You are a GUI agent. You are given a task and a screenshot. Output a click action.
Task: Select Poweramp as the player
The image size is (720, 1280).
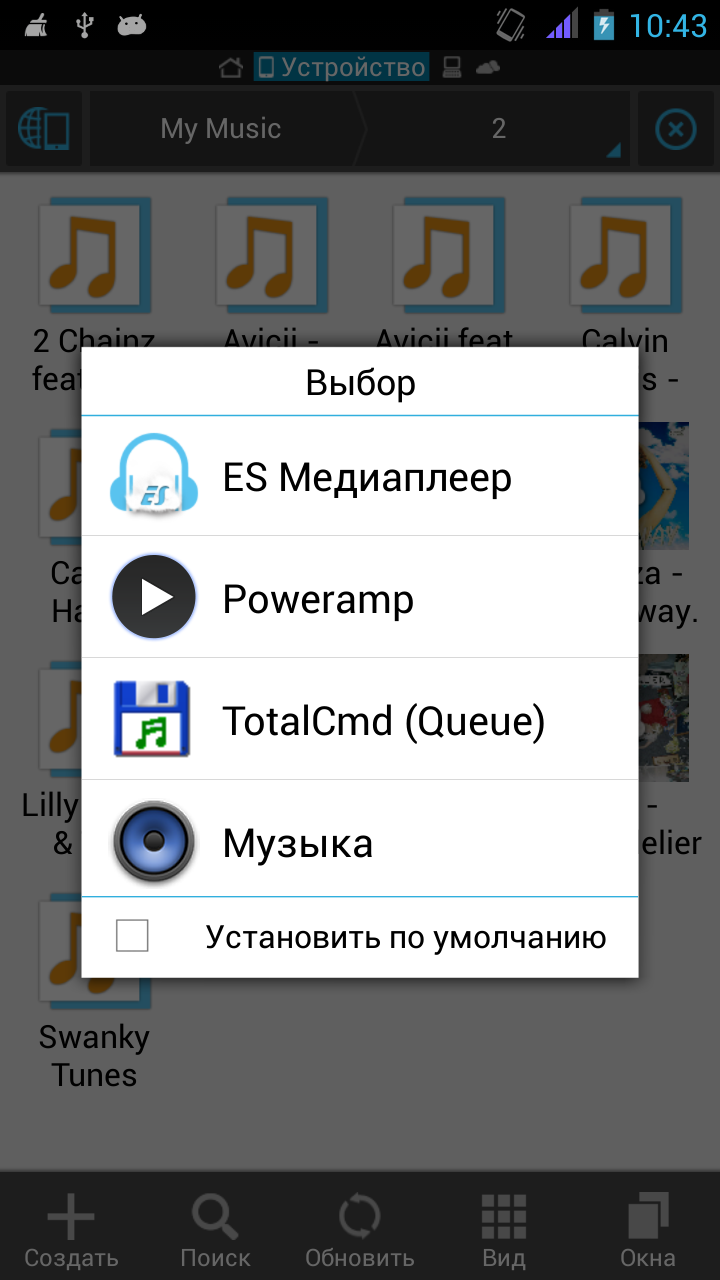(360, 598)
